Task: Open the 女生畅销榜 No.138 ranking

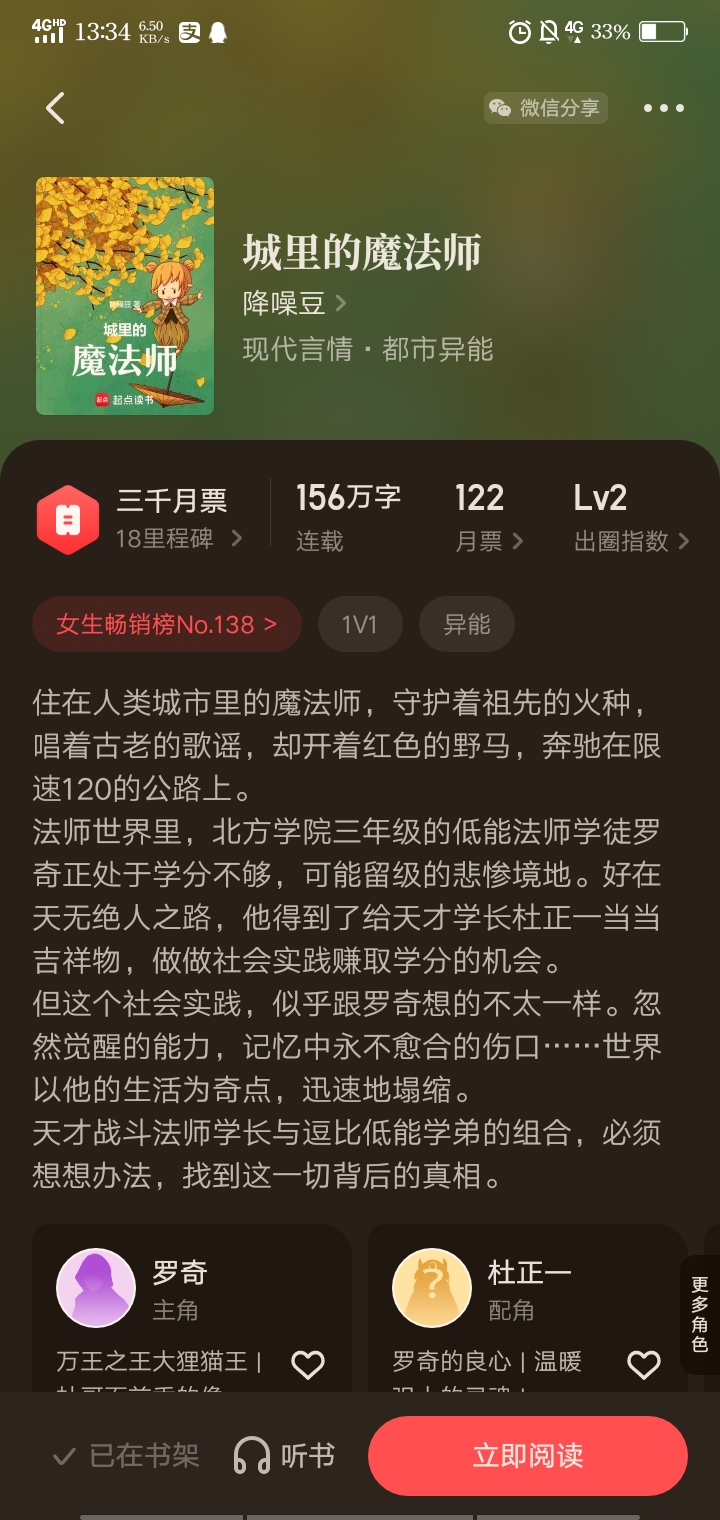Action: click(166, 625)
